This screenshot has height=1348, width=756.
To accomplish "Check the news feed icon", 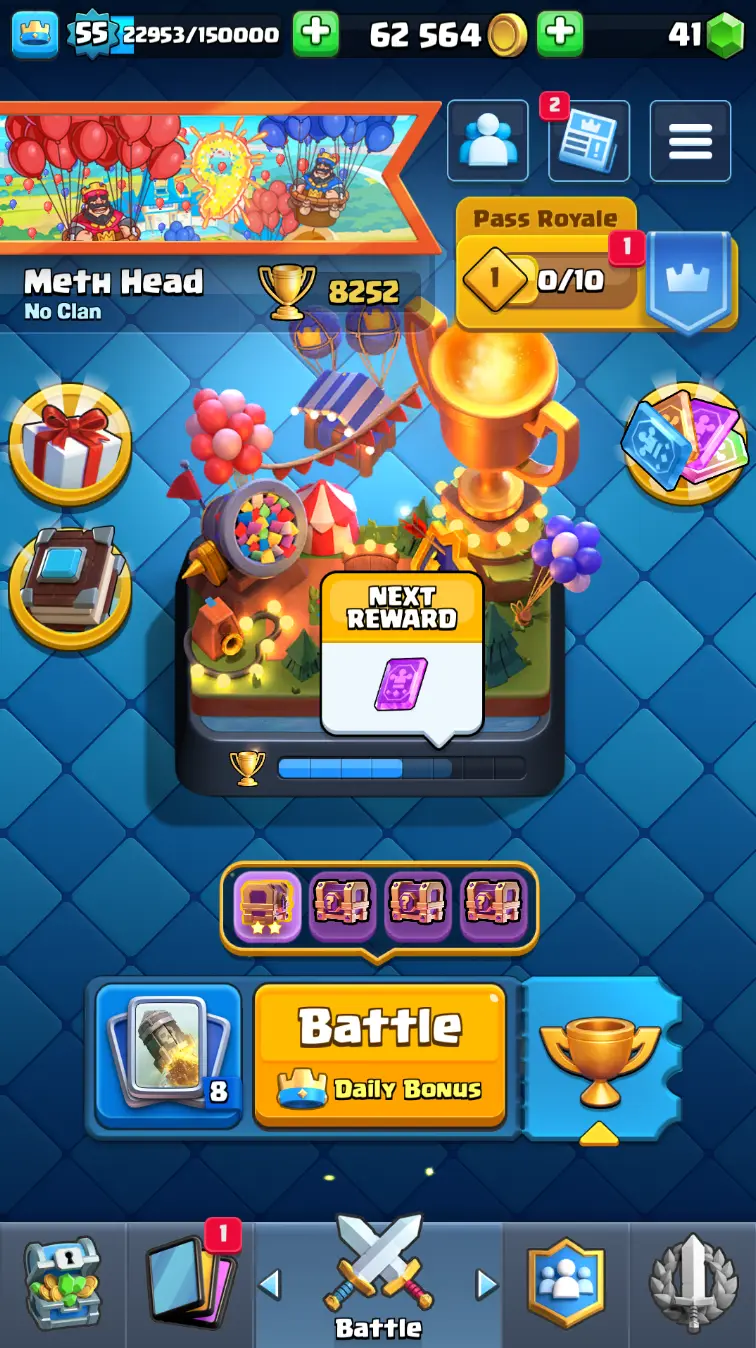I will coord(588,141).
